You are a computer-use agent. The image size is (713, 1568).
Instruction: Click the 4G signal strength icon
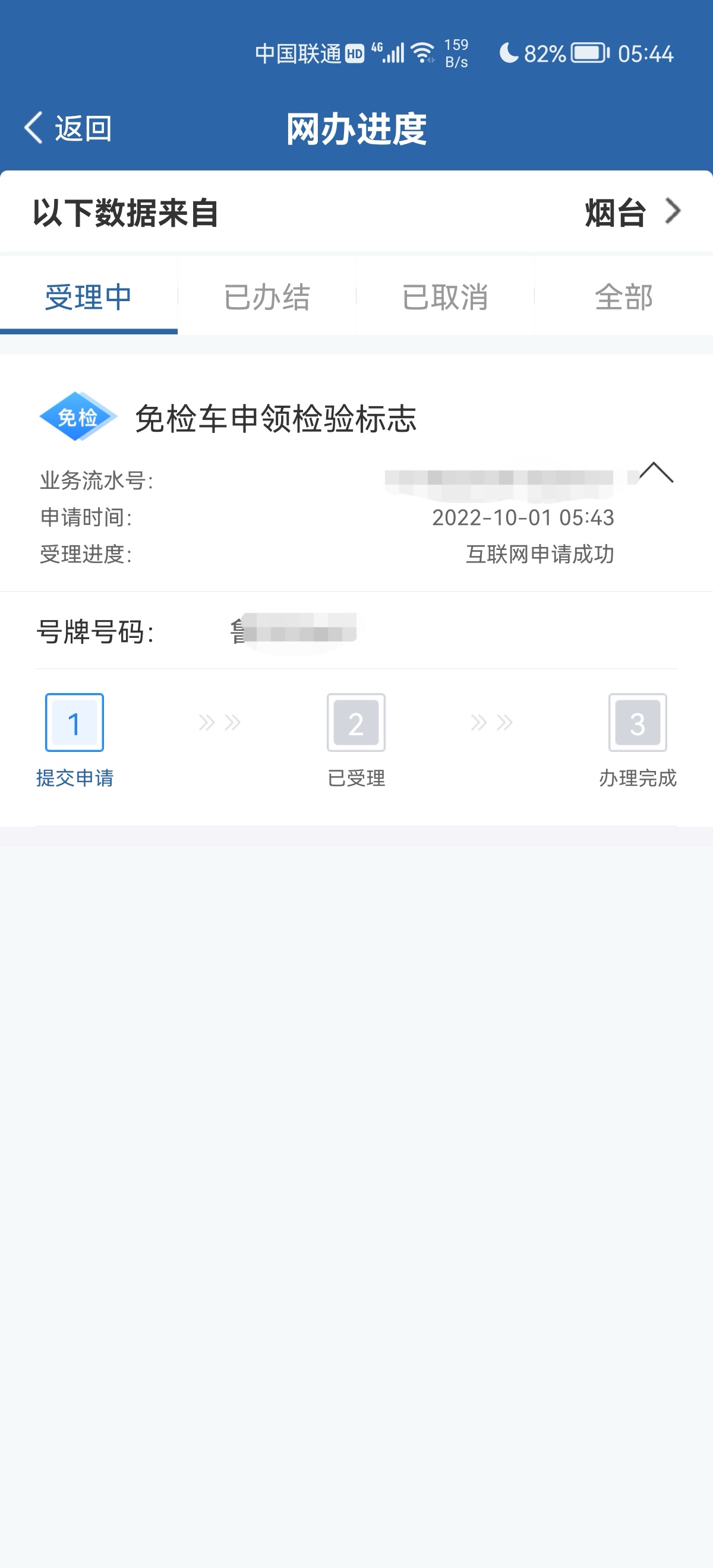tap(393, 53)
